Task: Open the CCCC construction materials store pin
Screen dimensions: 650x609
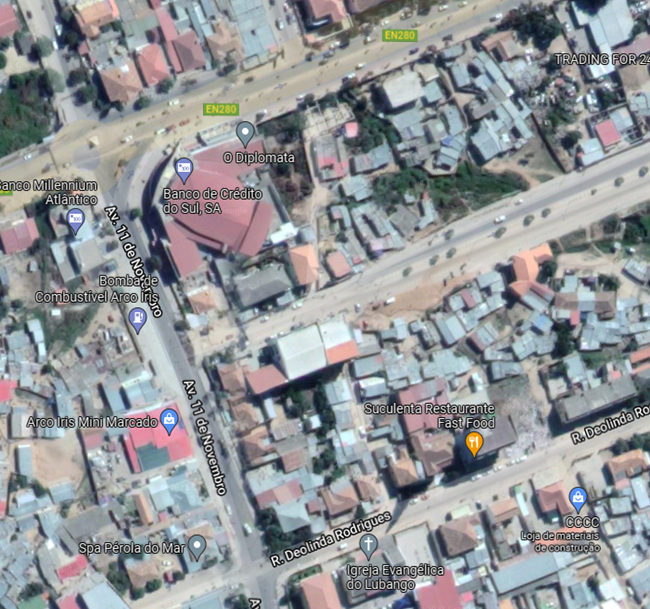Action: click(x=577, y=498)
